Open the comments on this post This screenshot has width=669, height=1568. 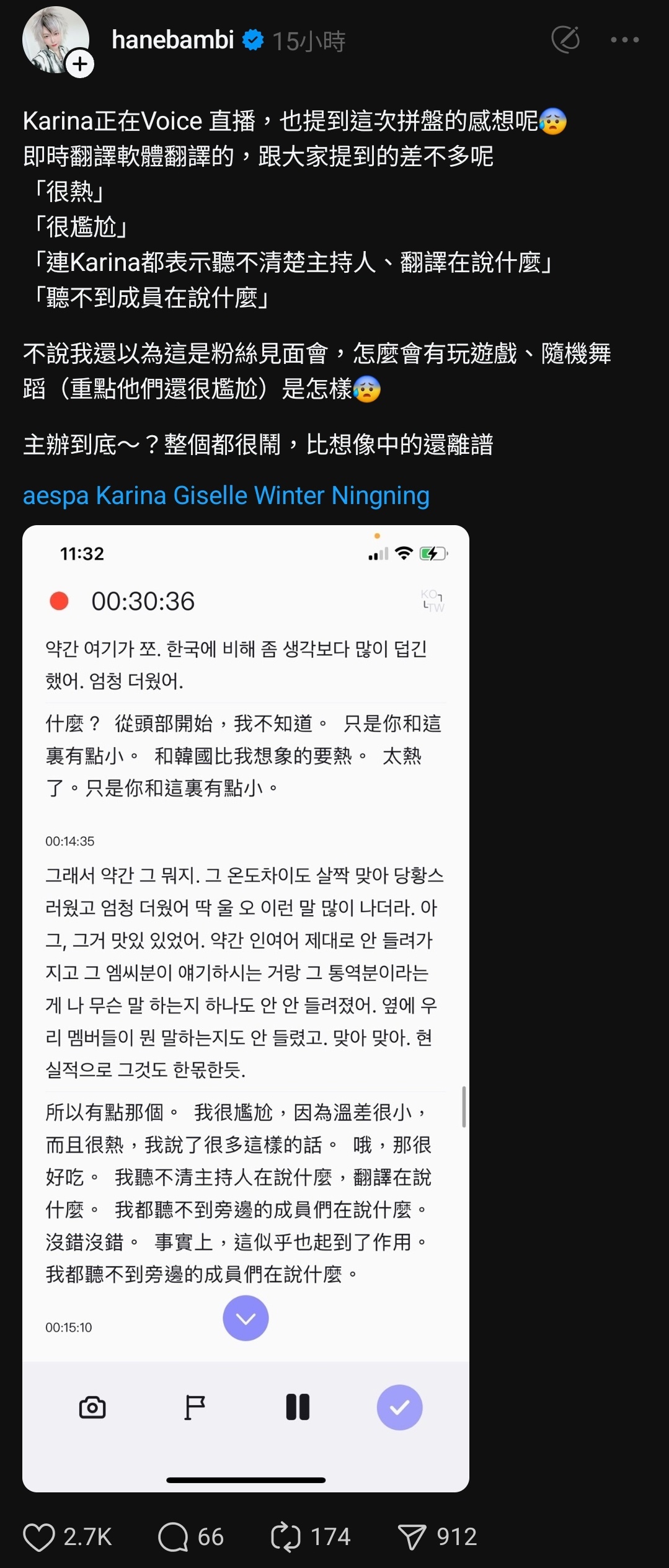(x=174, y=1537)
